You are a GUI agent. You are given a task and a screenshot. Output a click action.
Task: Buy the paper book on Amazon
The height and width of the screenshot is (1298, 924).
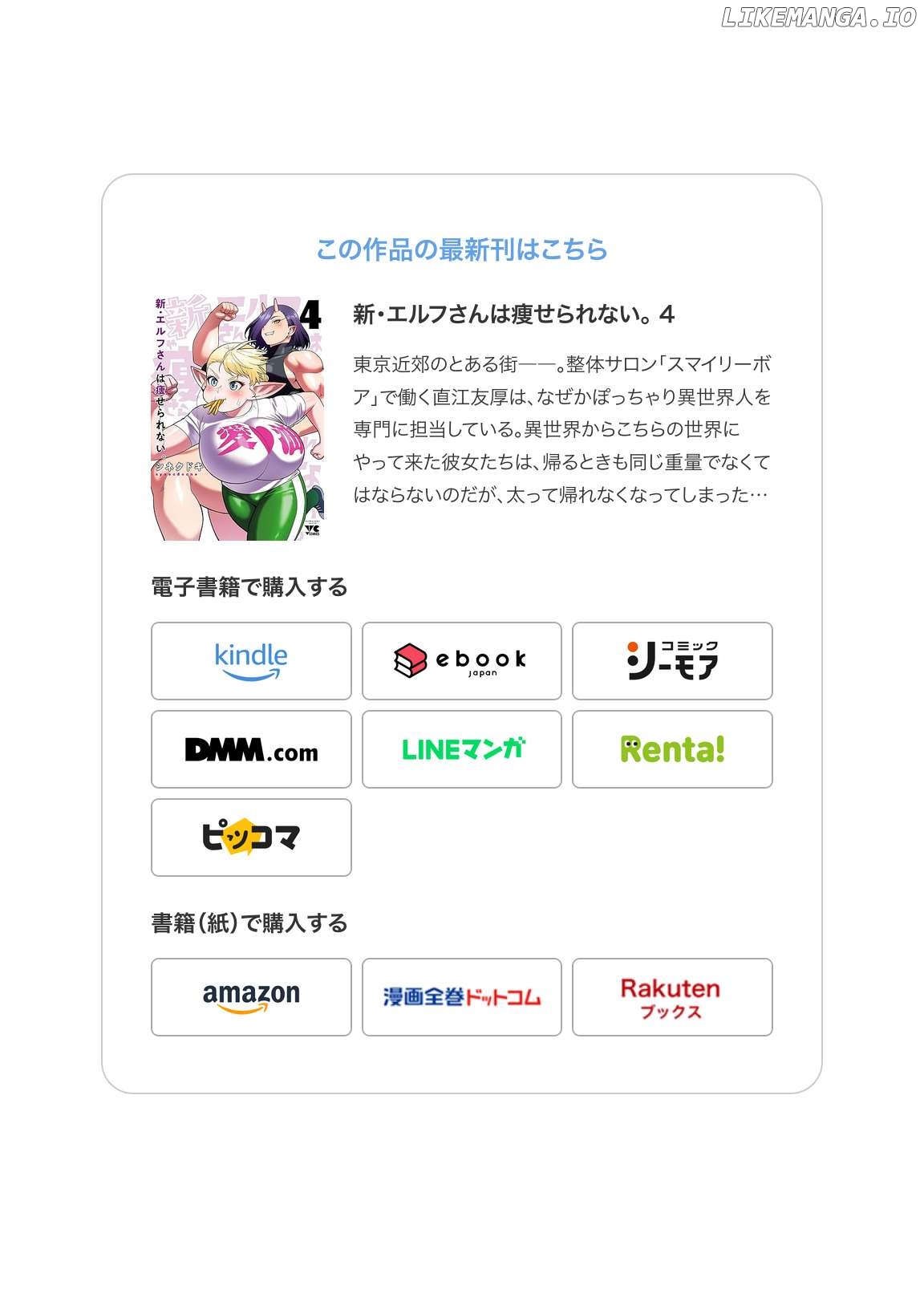[251, 997]
